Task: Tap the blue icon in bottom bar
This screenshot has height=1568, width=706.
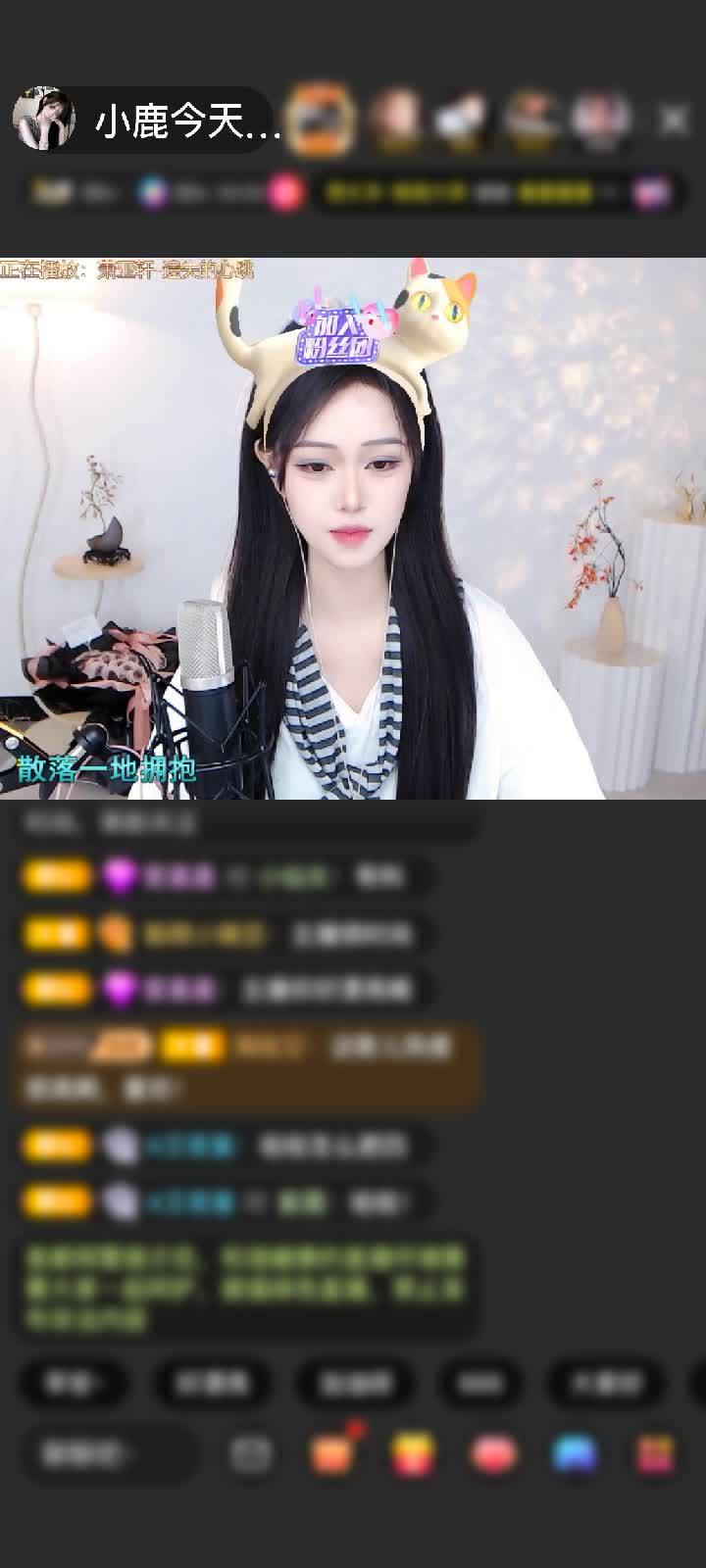Action: (x=575, y=1454)
